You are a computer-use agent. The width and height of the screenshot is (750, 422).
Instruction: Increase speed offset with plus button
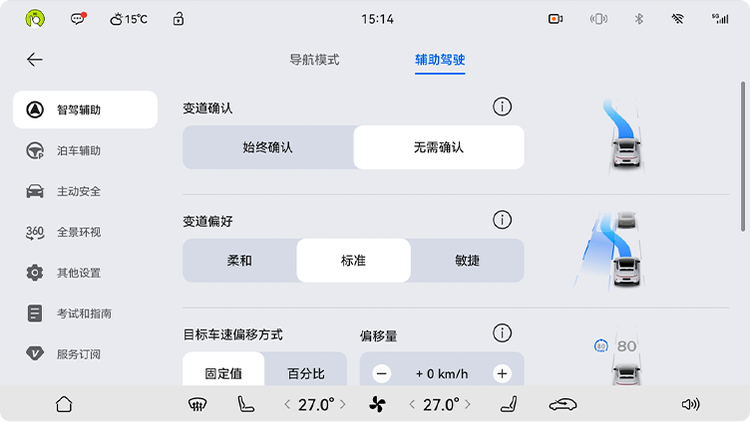click(502, 374)
